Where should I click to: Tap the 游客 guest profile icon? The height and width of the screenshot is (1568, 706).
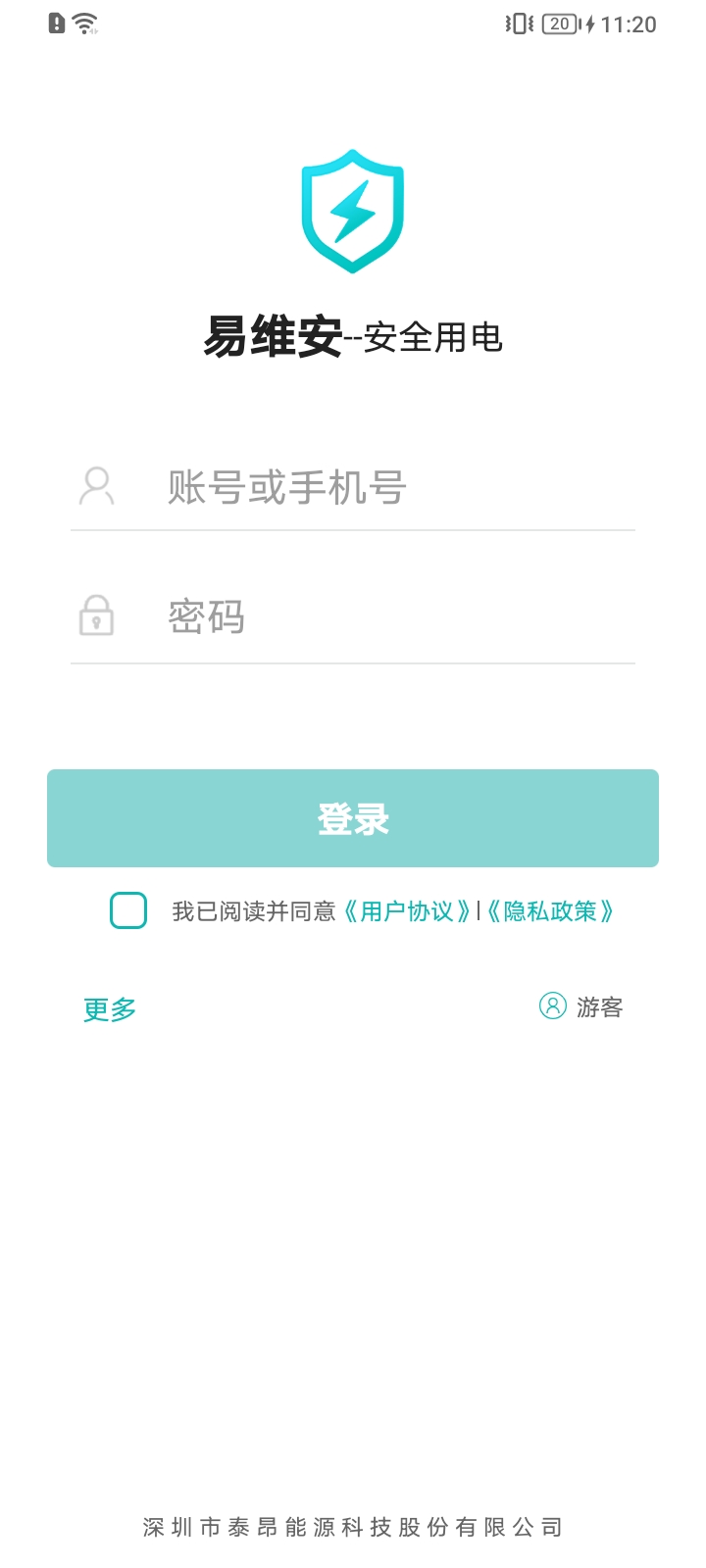point(552,1006)
